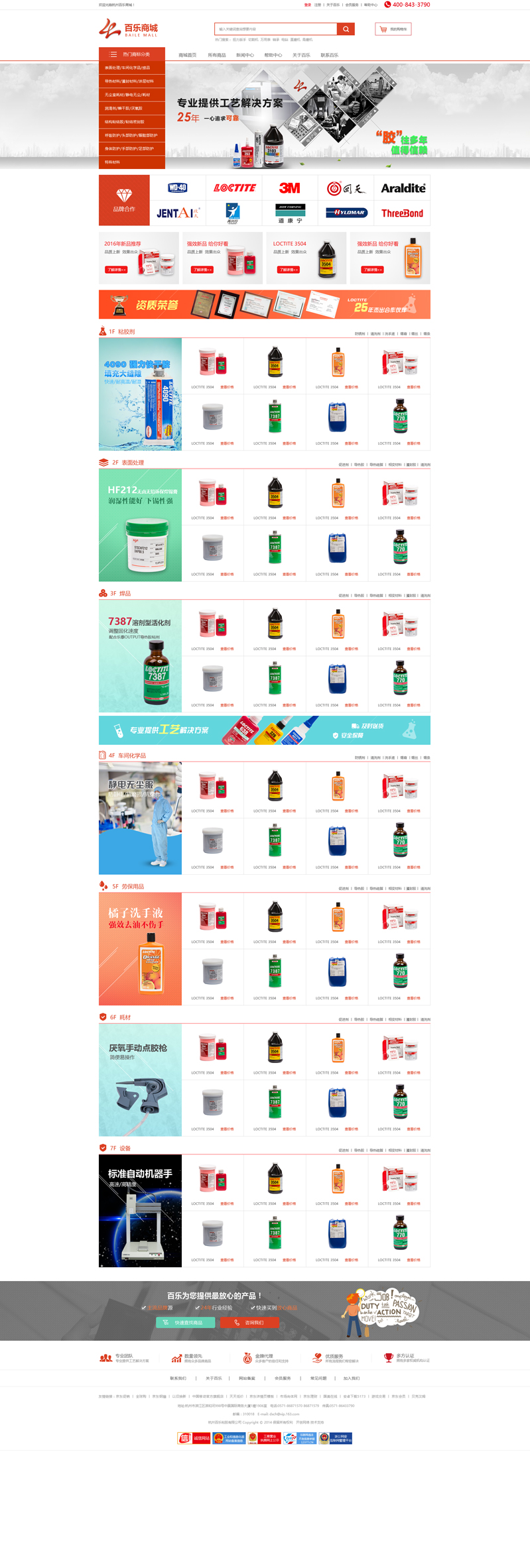Image resolution: width=530 pixels, height=1568 pixels.
Task: Switch to 所有商品 nav item
Action: tap(217, 55)
